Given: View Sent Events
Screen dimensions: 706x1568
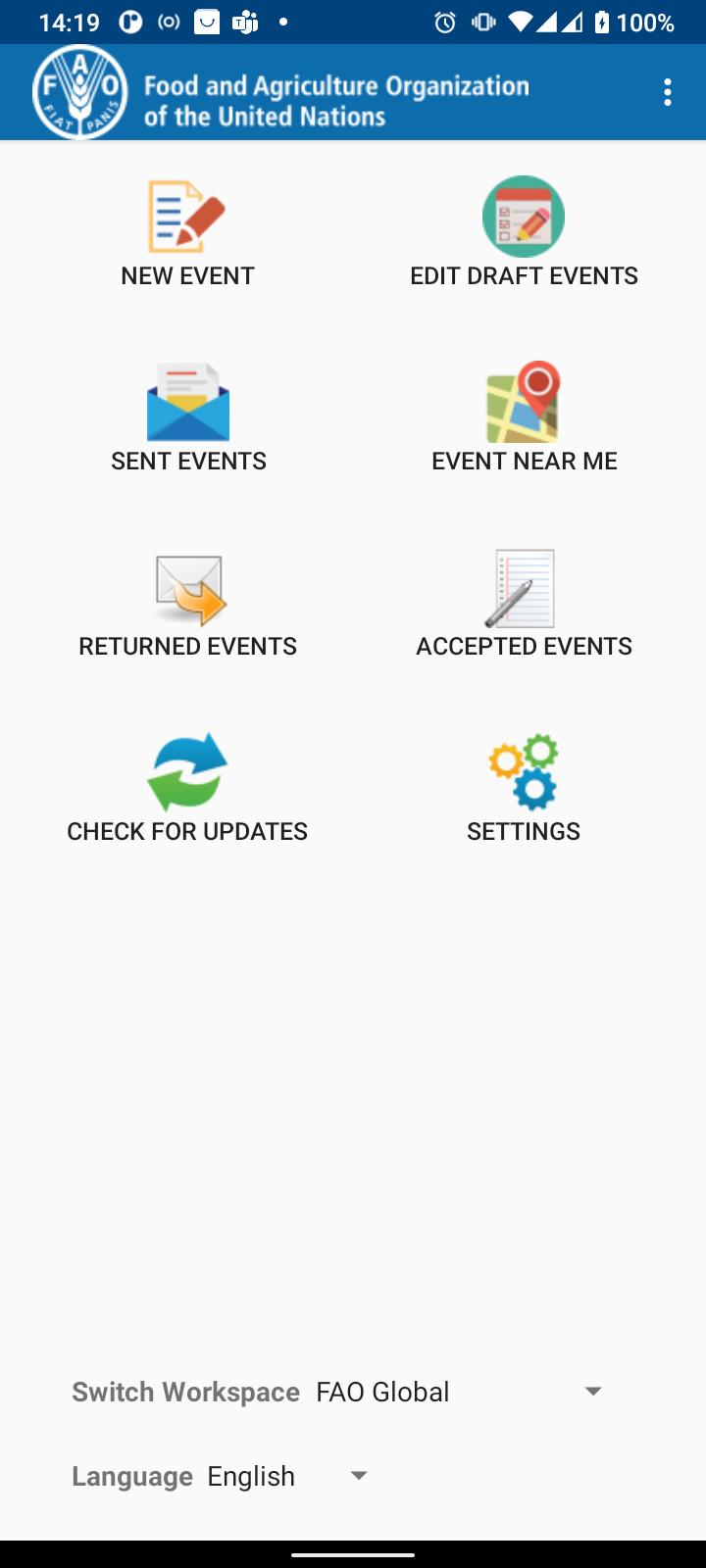Looking at the screenshot, I should coord(188,418).
